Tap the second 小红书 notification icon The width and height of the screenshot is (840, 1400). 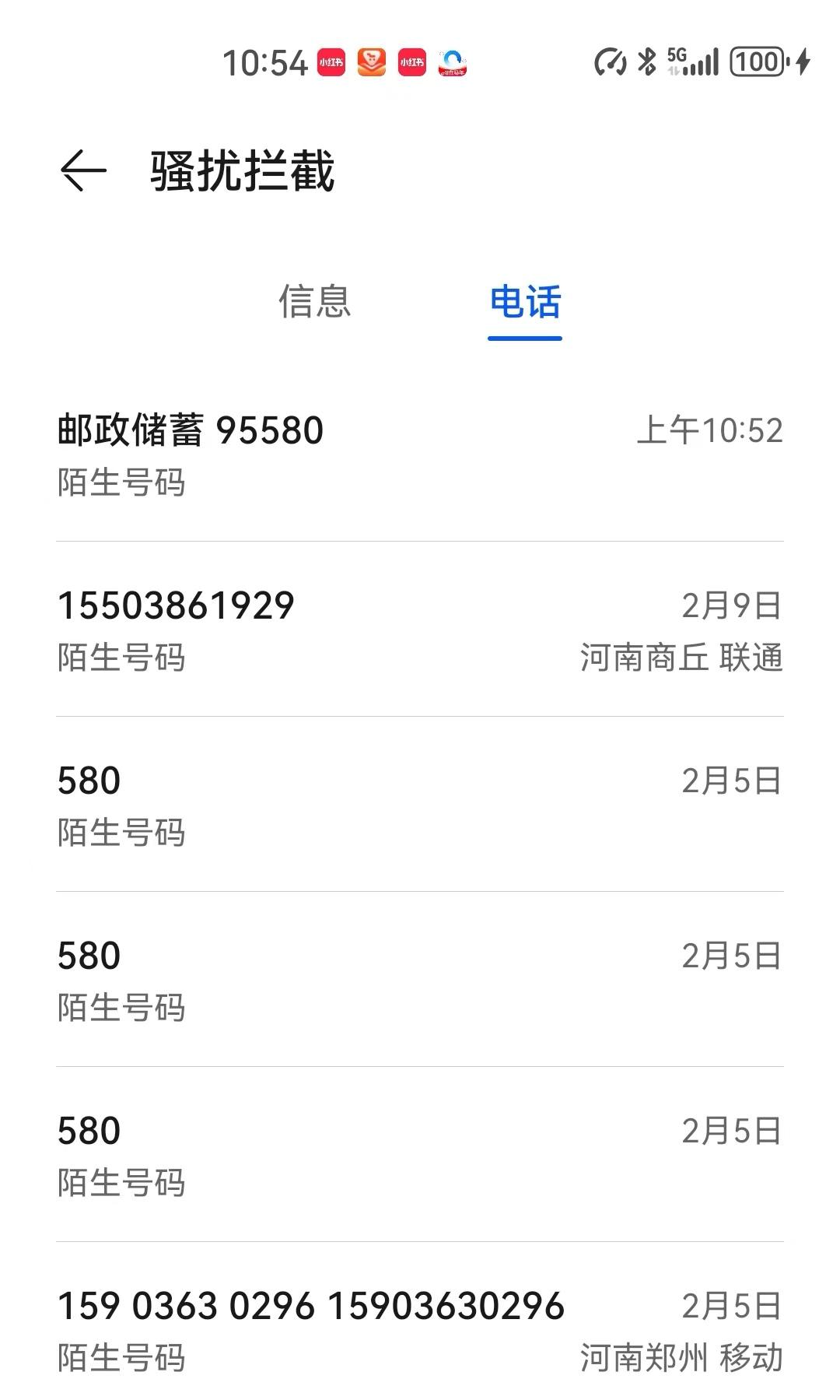(x=411, y=62)
